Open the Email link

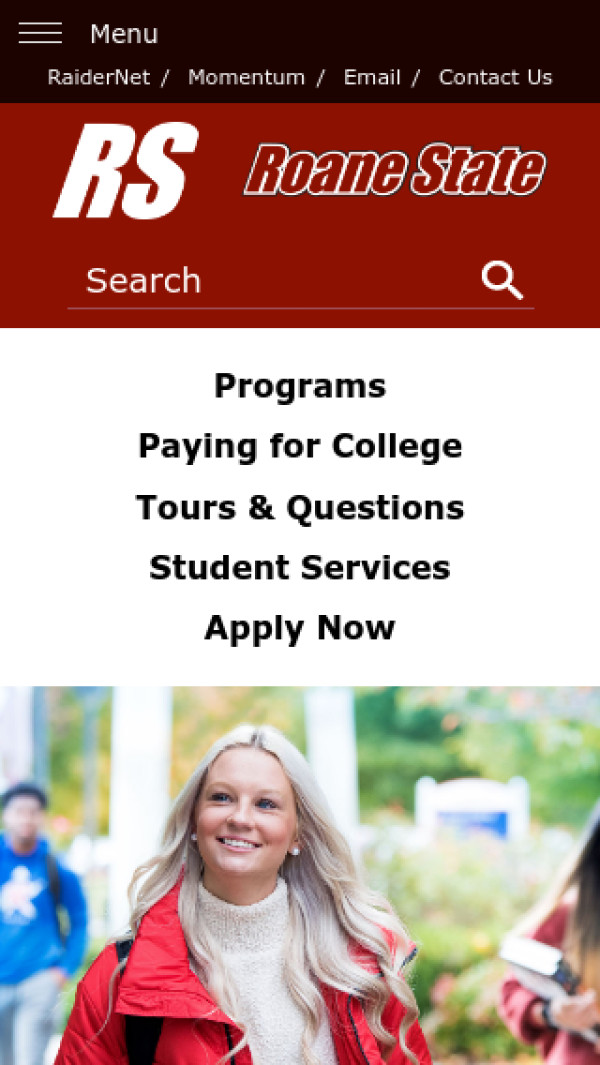pyautogui.click(x=372, y=77)
